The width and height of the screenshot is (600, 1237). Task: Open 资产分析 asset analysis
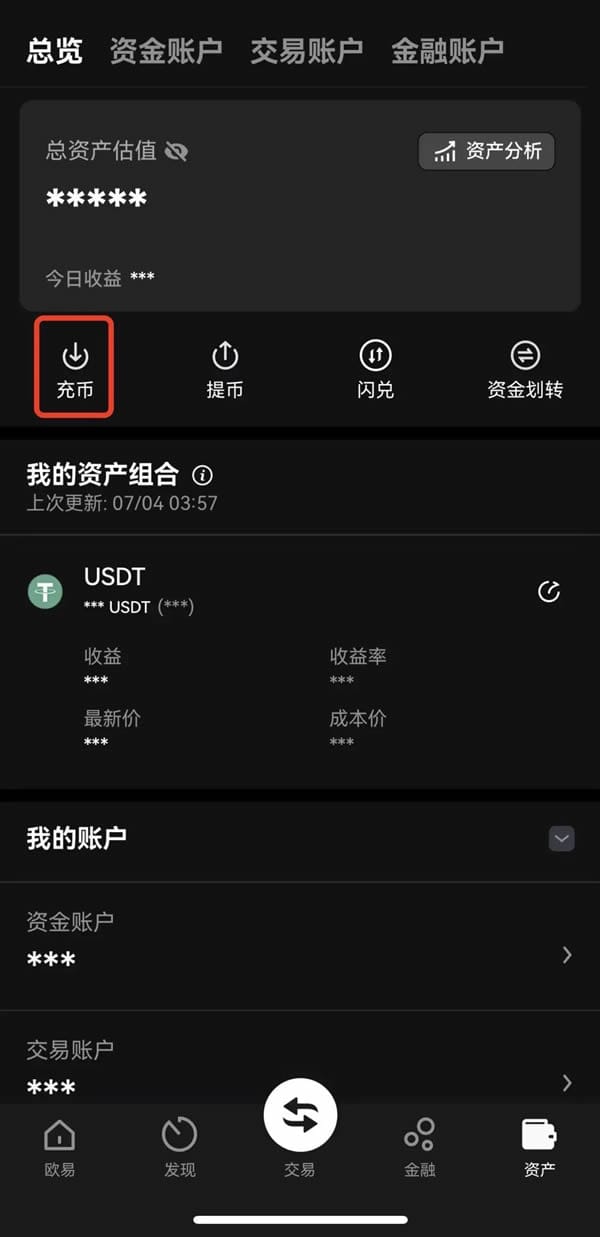click(x=486, y=151)
